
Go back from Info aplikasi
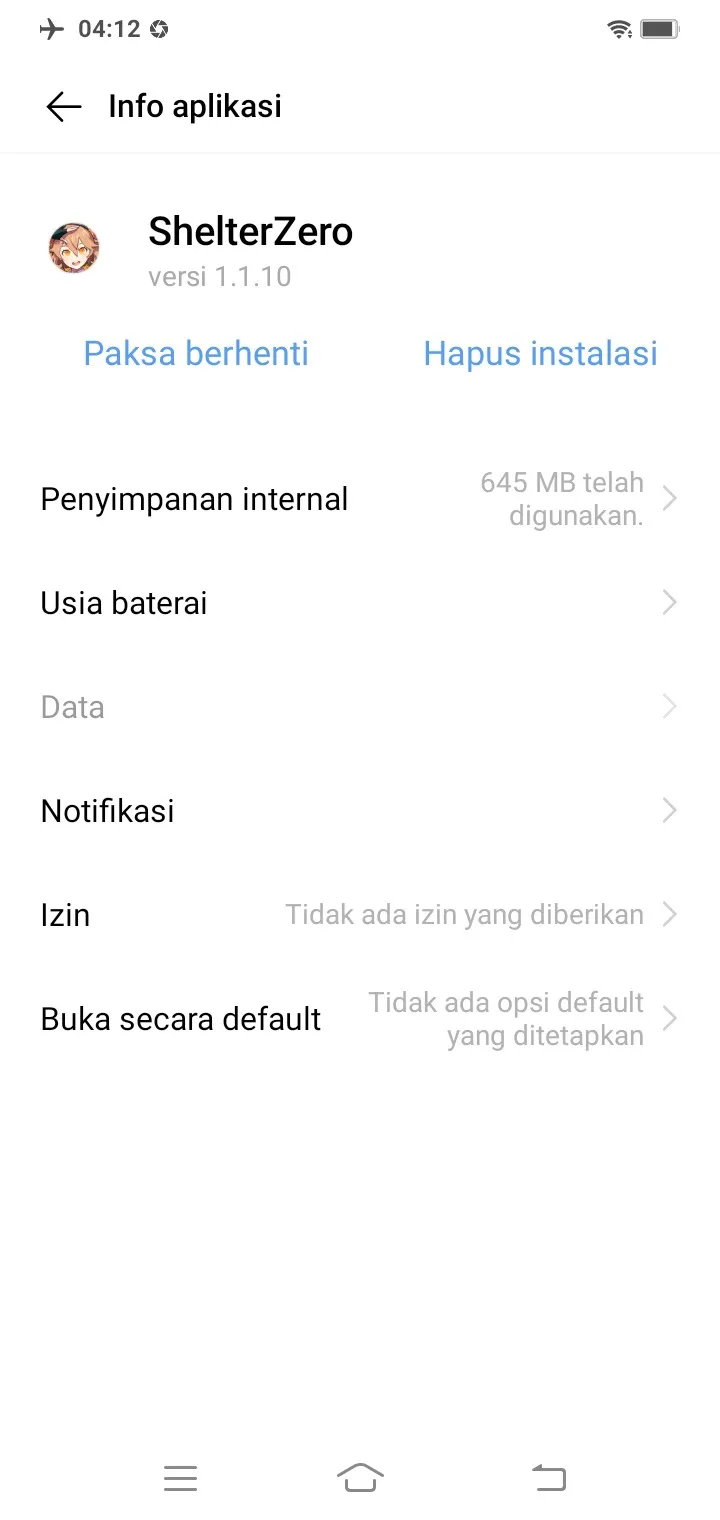pos(63,107)
